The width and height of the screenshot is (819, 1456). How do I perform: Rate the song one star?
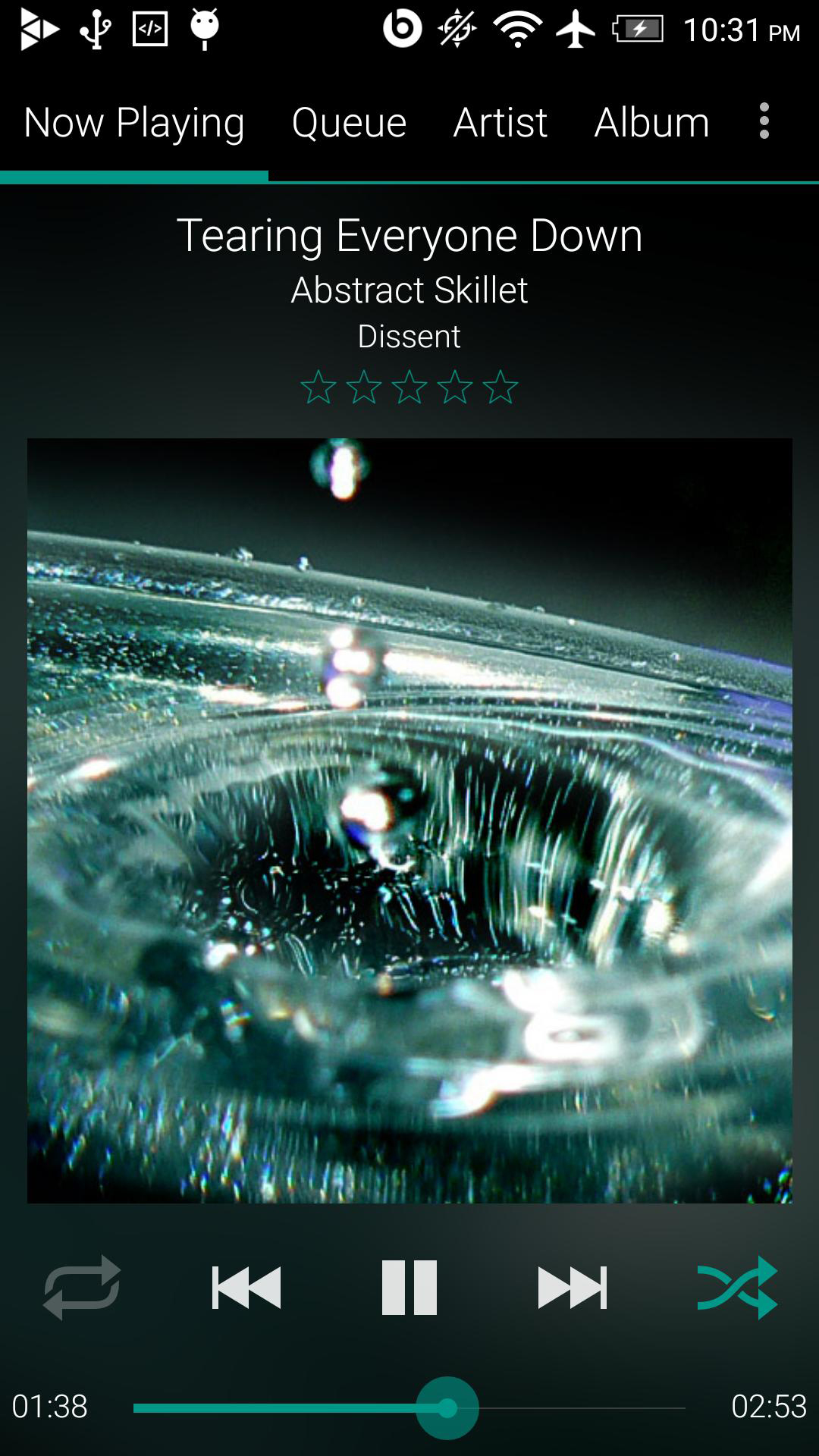[318, 388]
